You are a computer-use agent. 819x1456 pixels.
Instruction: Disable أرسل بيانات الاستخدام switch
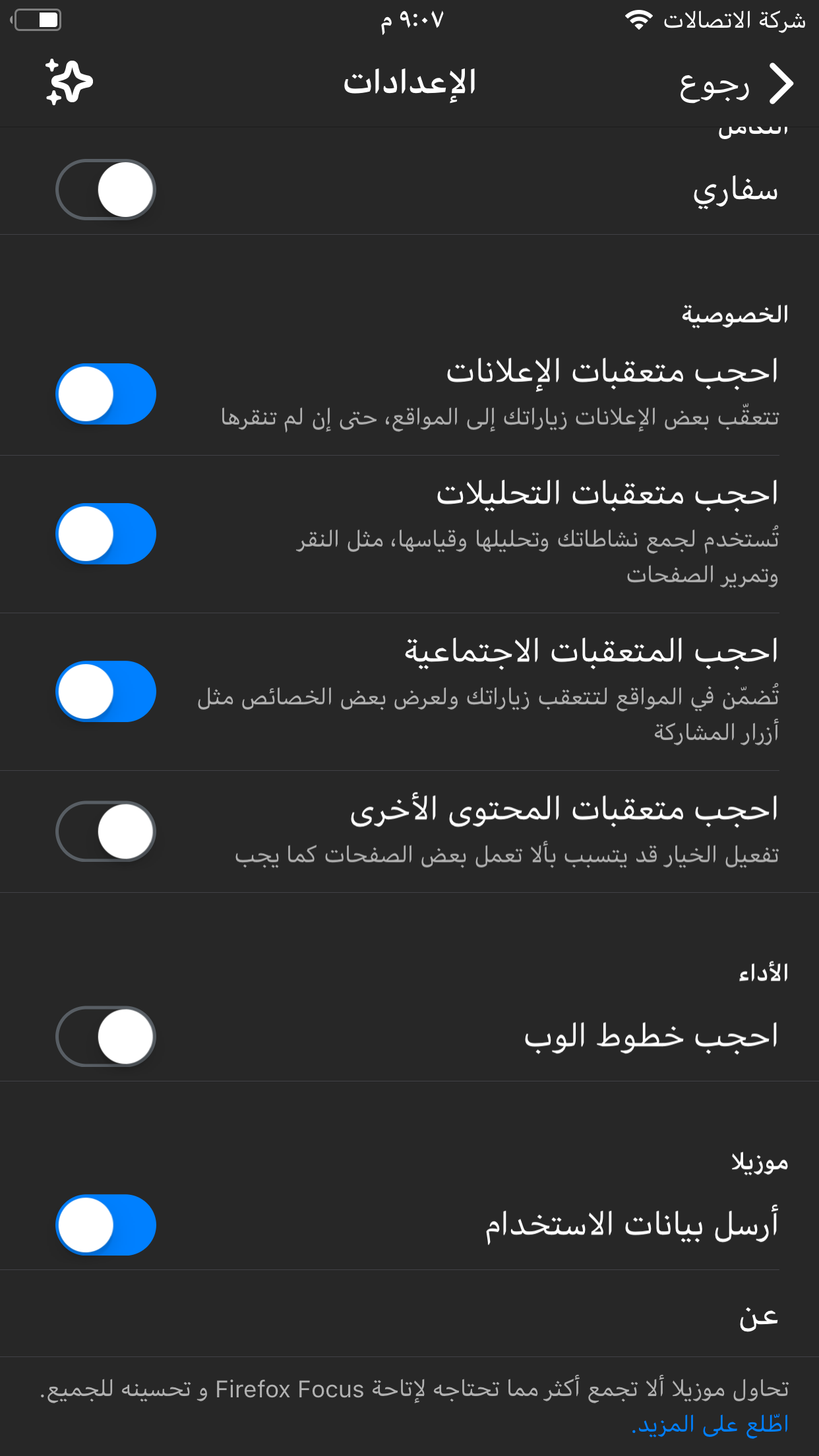106,1225
